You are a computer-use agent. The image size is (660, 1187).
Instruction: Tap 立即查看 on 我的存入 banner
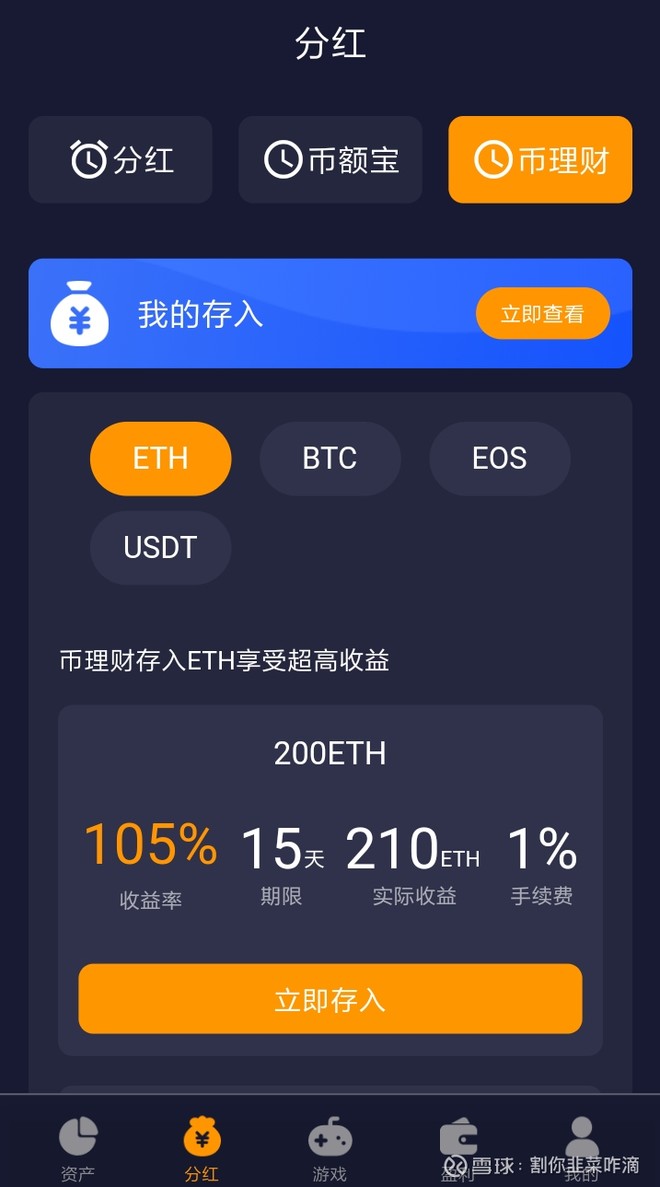click(x=543, y=313)
